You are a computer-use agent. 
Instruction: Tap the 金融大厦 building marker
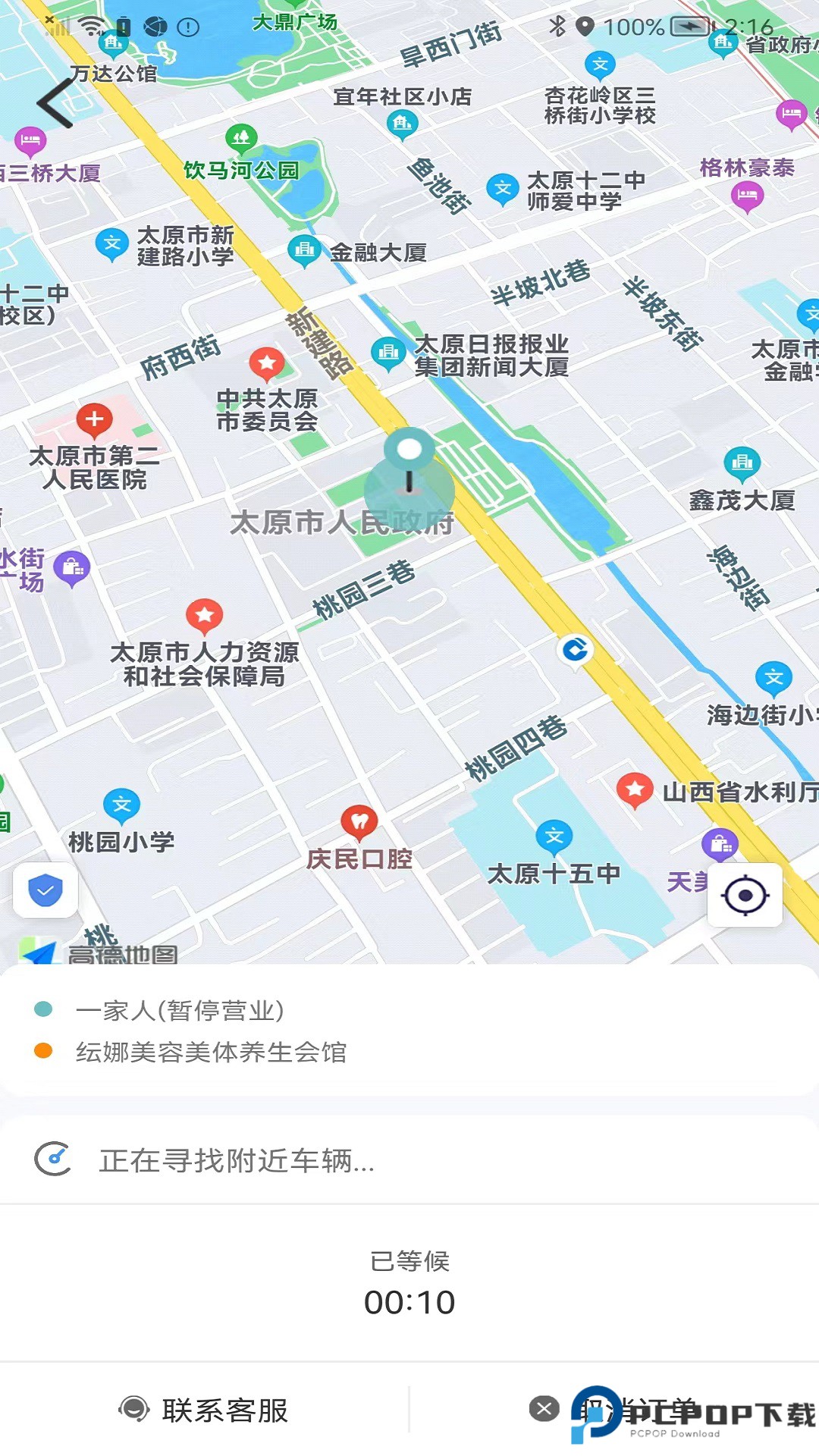305,248
